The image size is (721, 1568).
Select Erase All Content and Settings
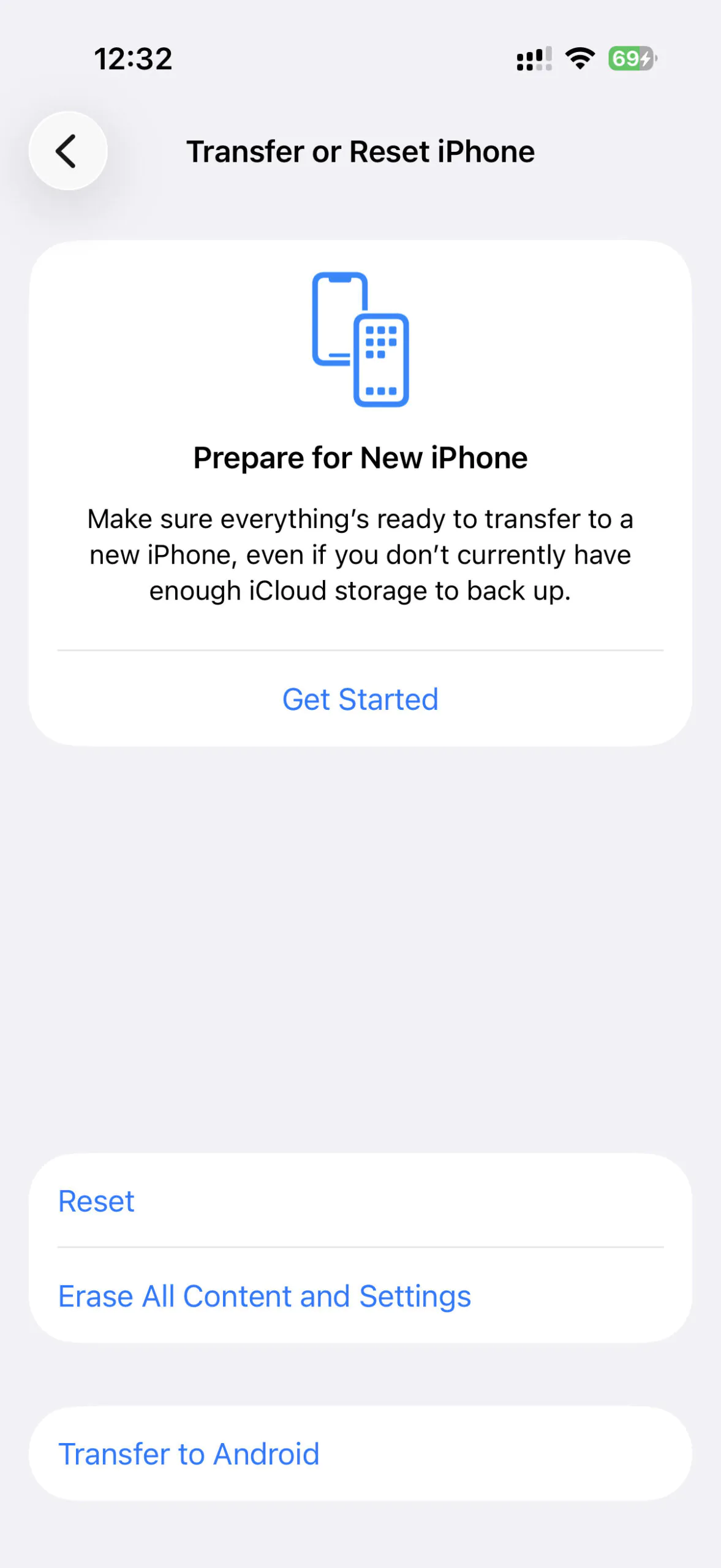[x=265, y=1295]
